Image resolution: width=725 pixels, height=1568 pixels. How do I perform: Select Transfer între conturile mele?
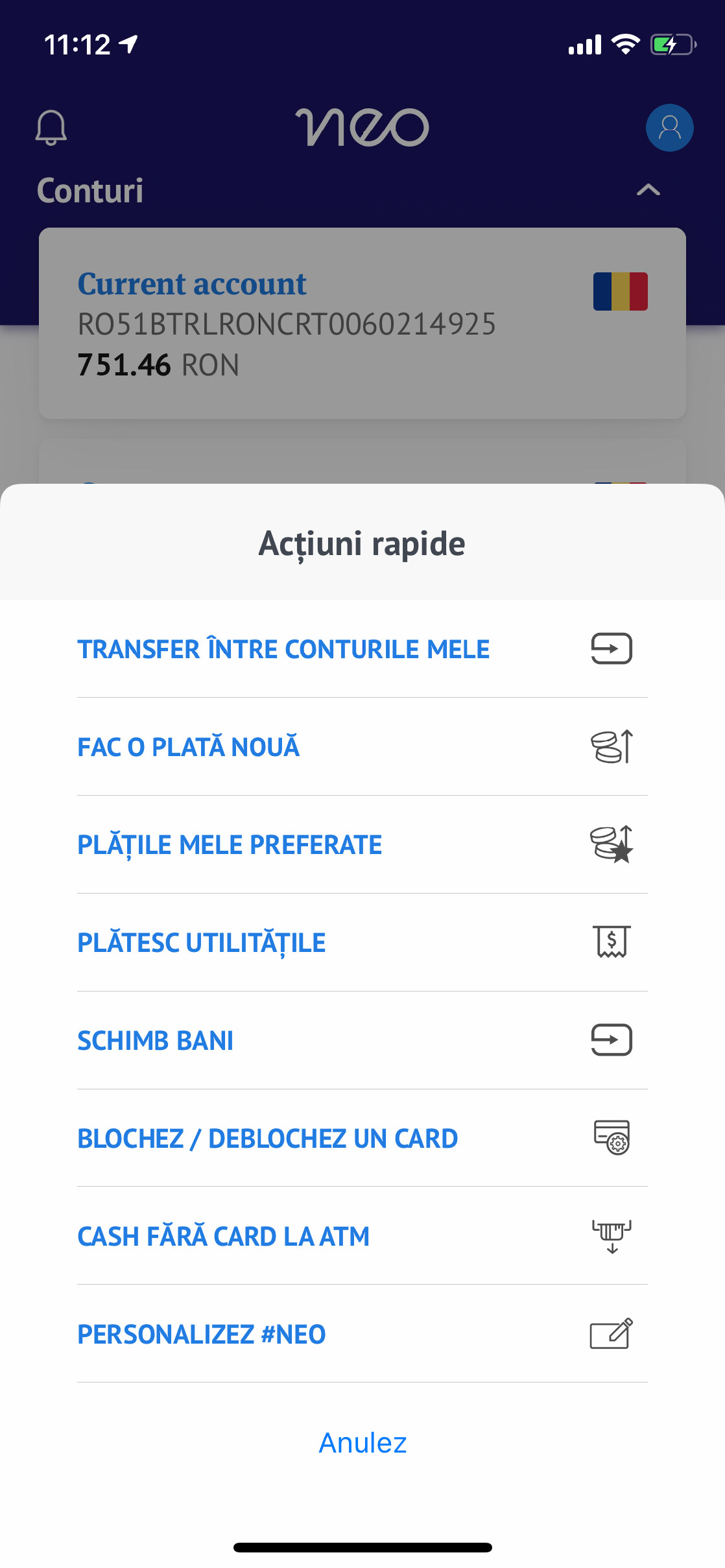click(x=362, y=649)
